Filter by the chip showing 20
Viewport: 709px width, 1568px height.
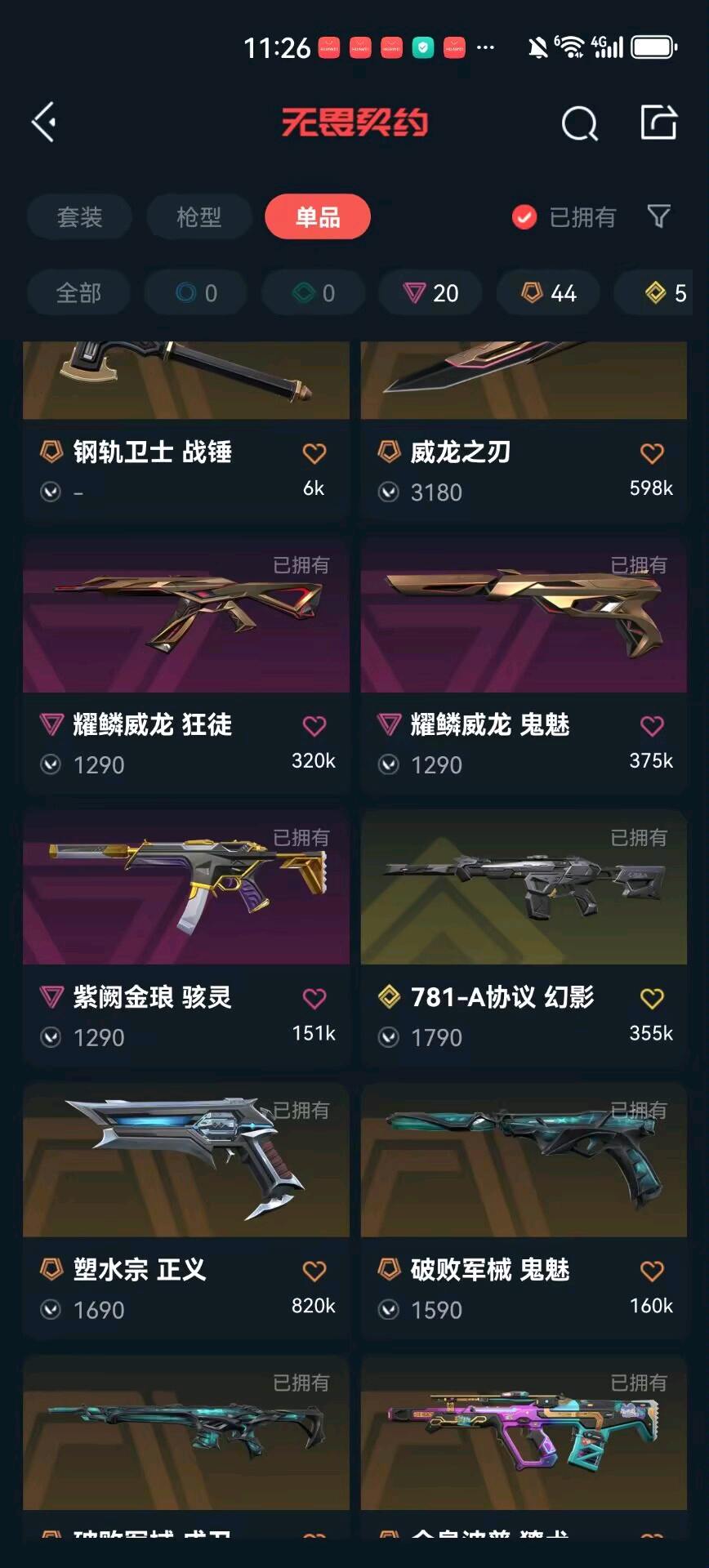pos(430,293)
